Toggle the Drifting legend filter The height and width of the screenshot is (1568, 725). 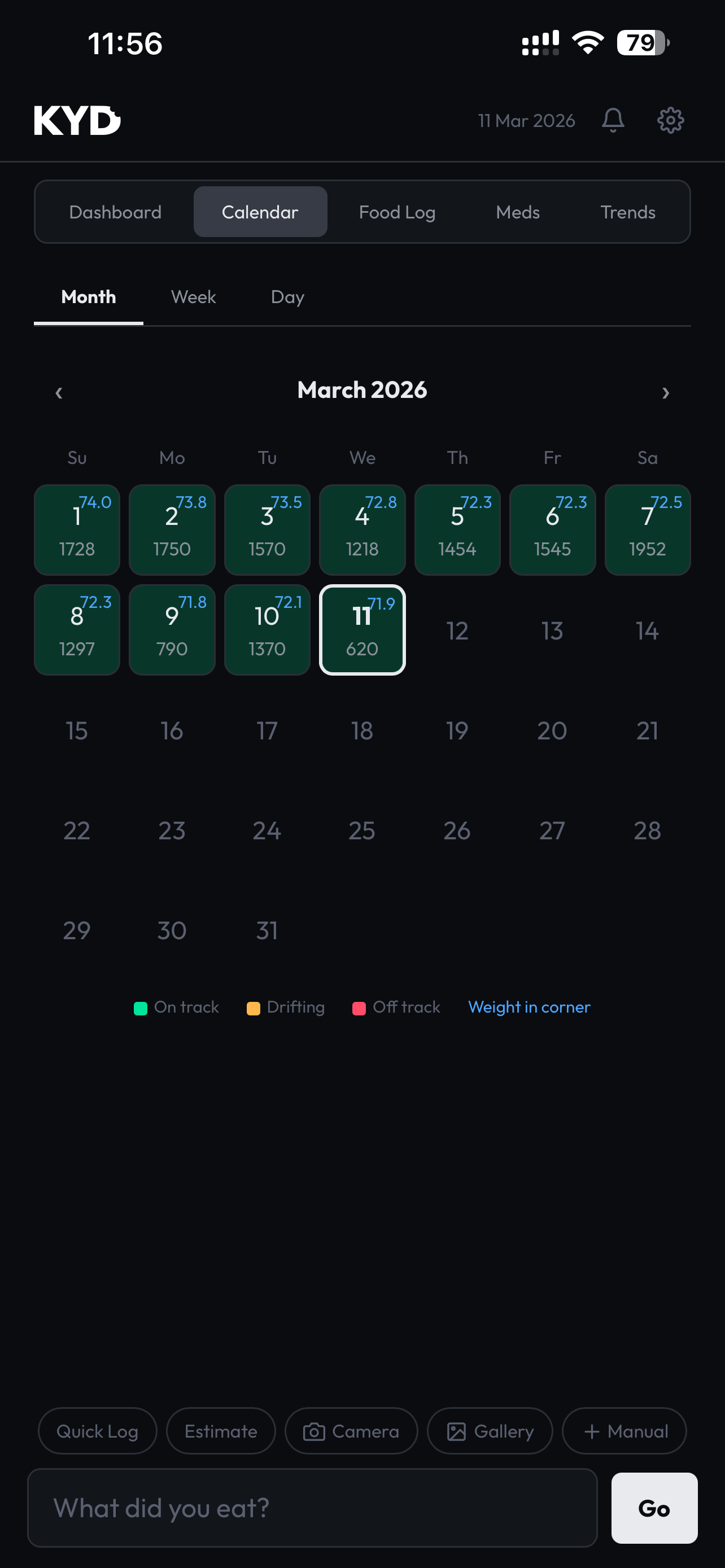[x=285, y=1008]
